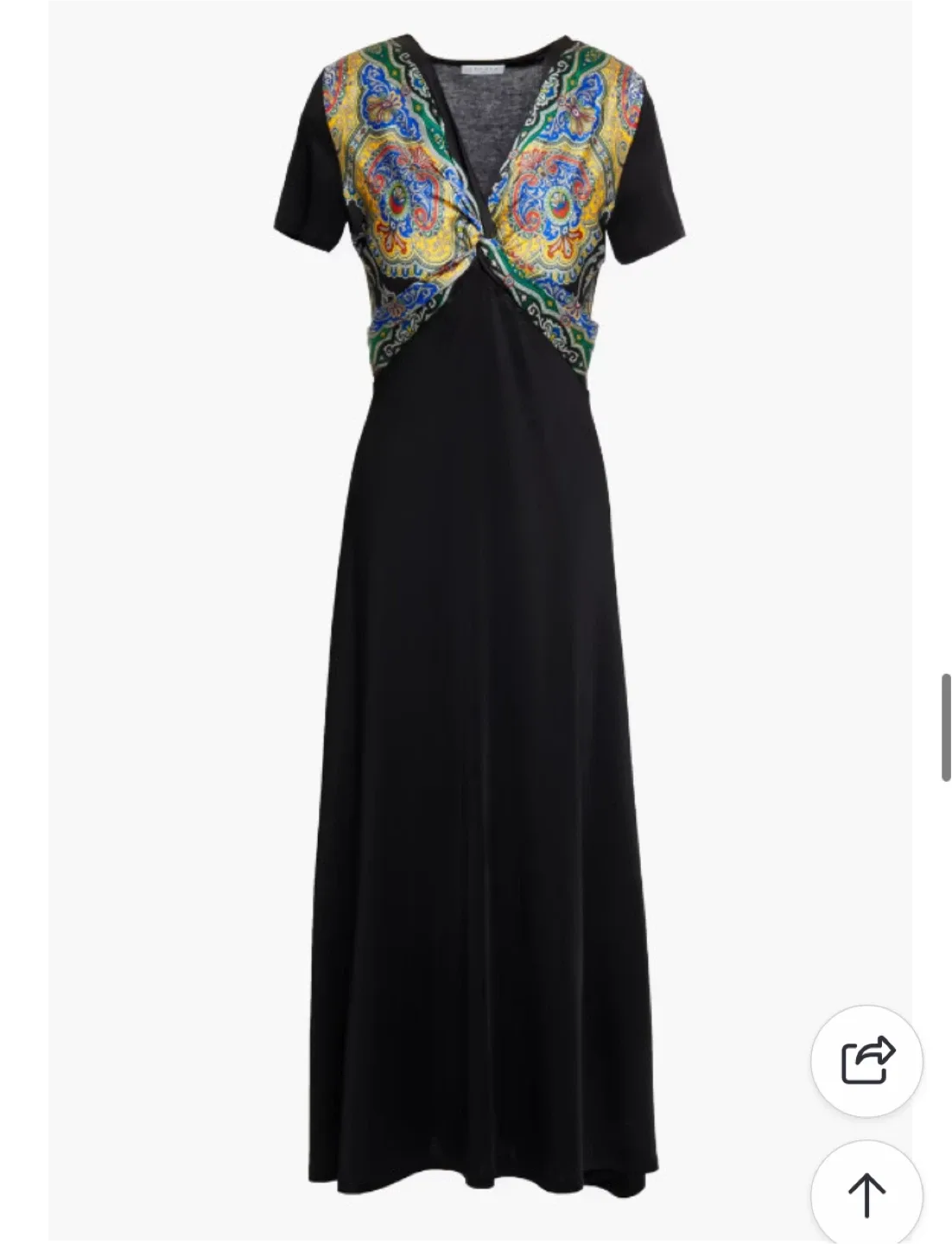Screen dimensions: 952x1244
Task: Share this dress product
Action: [866, 1060]
